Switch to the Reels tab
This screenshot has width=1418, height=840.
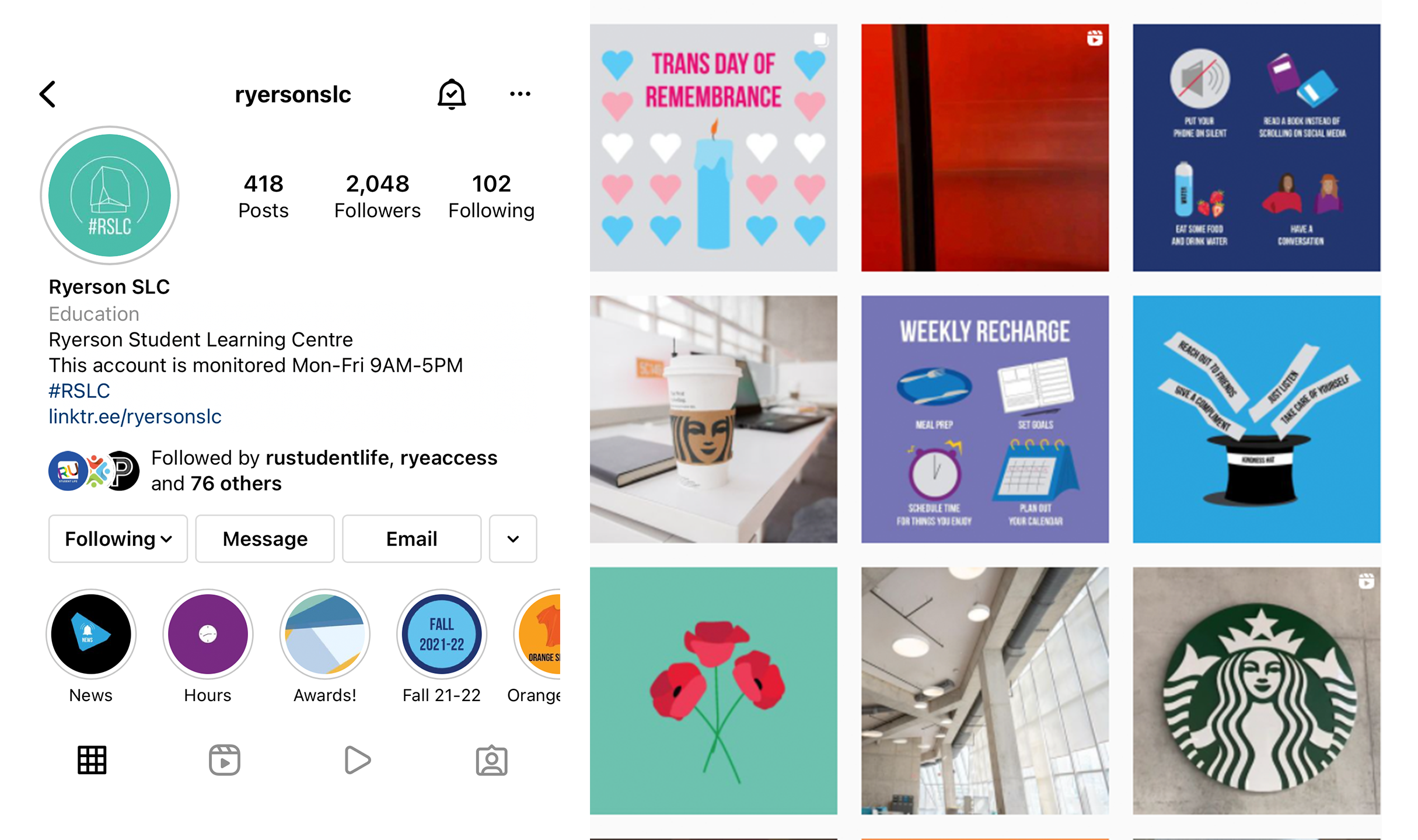tap(225, 760)
